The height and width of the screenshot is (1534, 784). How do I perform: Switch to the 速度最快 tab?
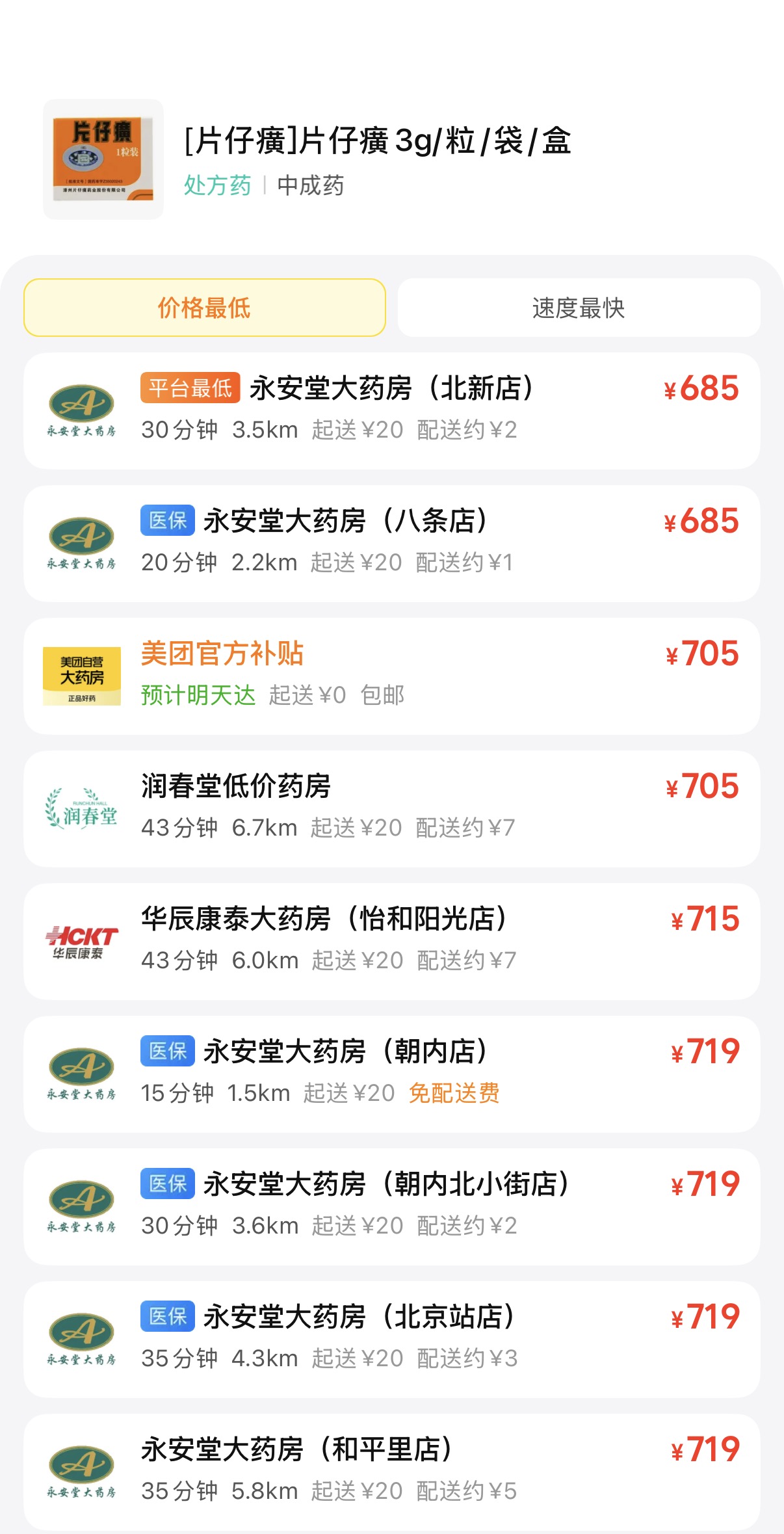point(578,308)
